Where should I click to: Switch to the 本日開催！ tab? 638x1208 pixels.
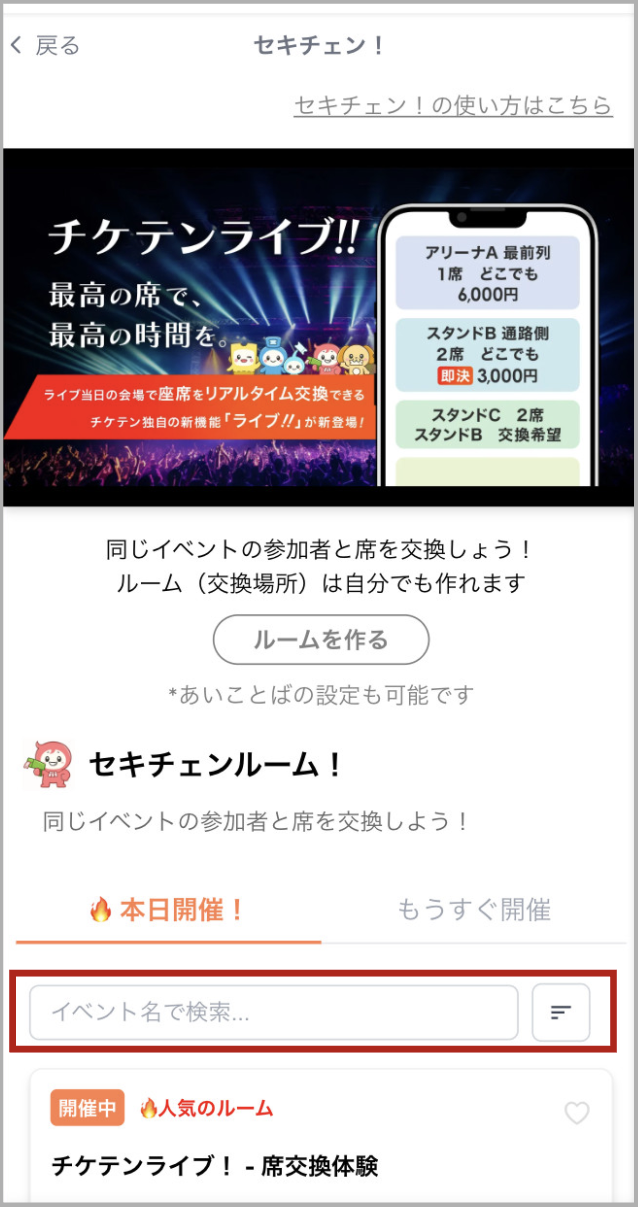click(x=168, y=910)
